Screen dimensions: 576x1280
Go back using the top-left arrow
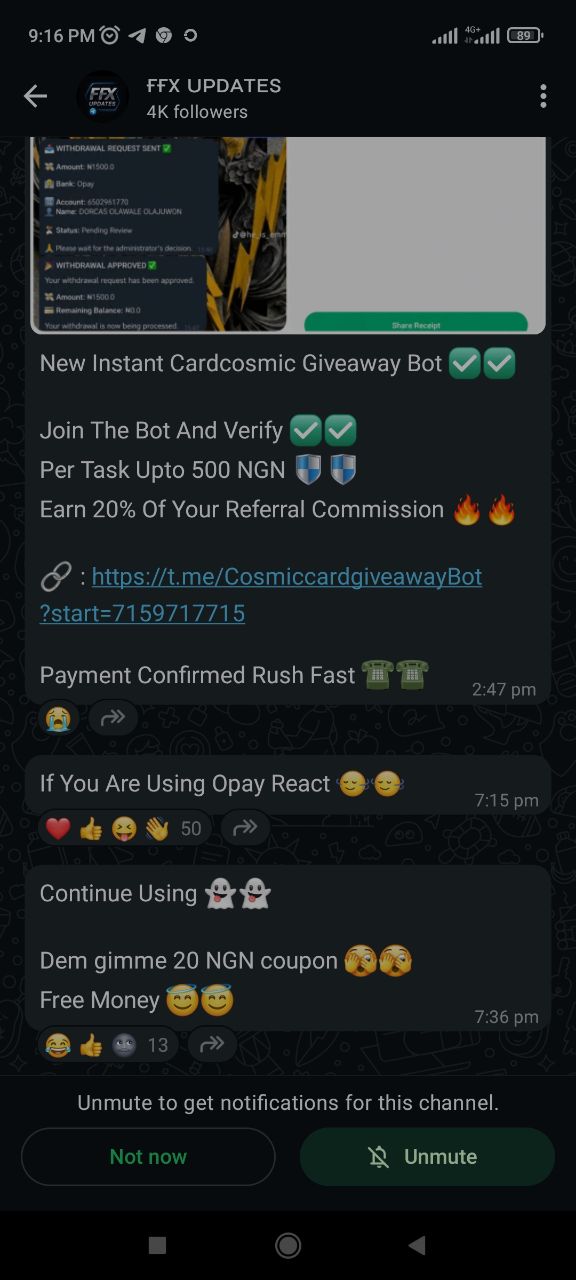pos(35,96)
